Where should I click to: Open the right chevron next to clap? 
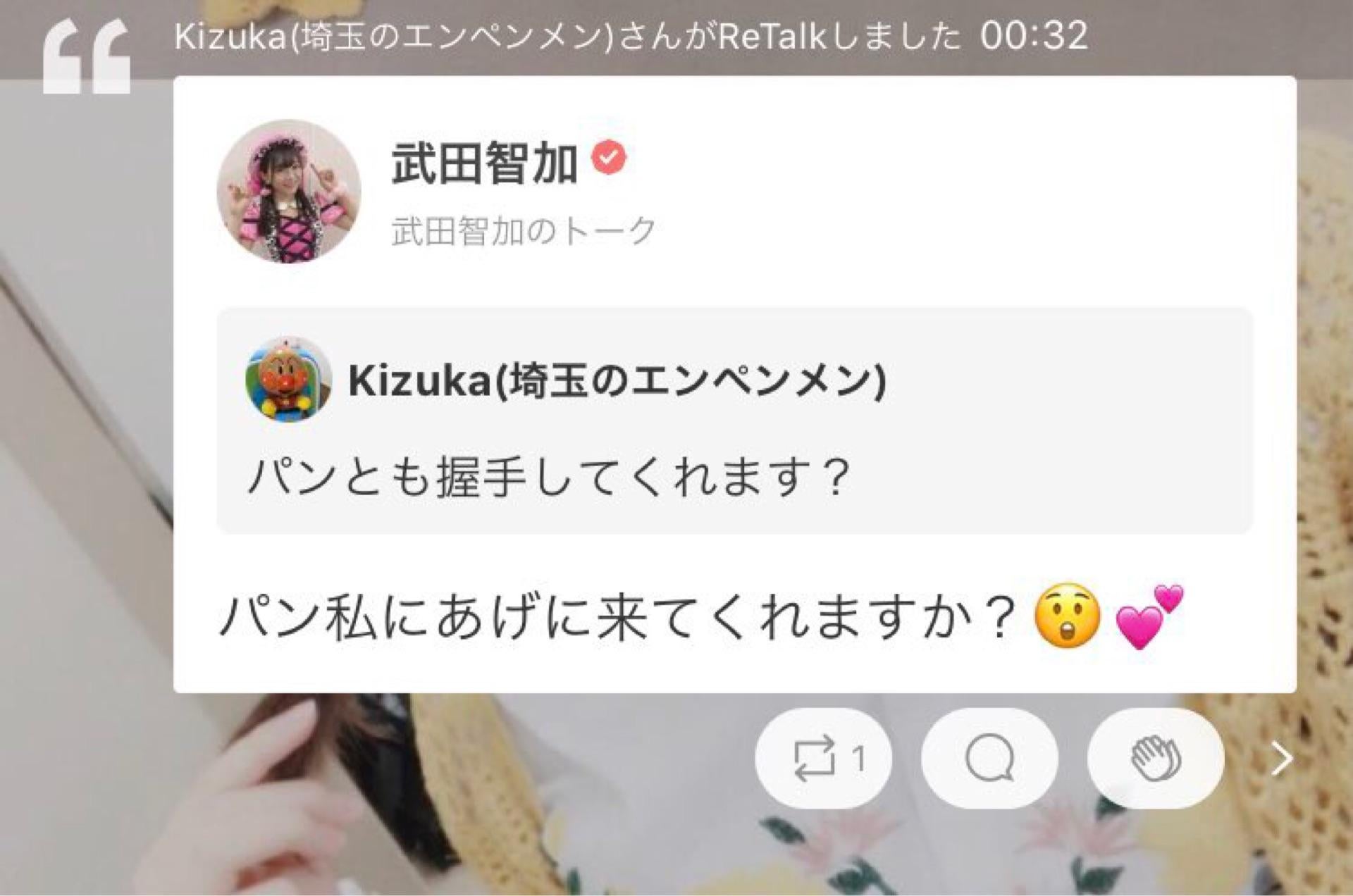coord(1281,759)
